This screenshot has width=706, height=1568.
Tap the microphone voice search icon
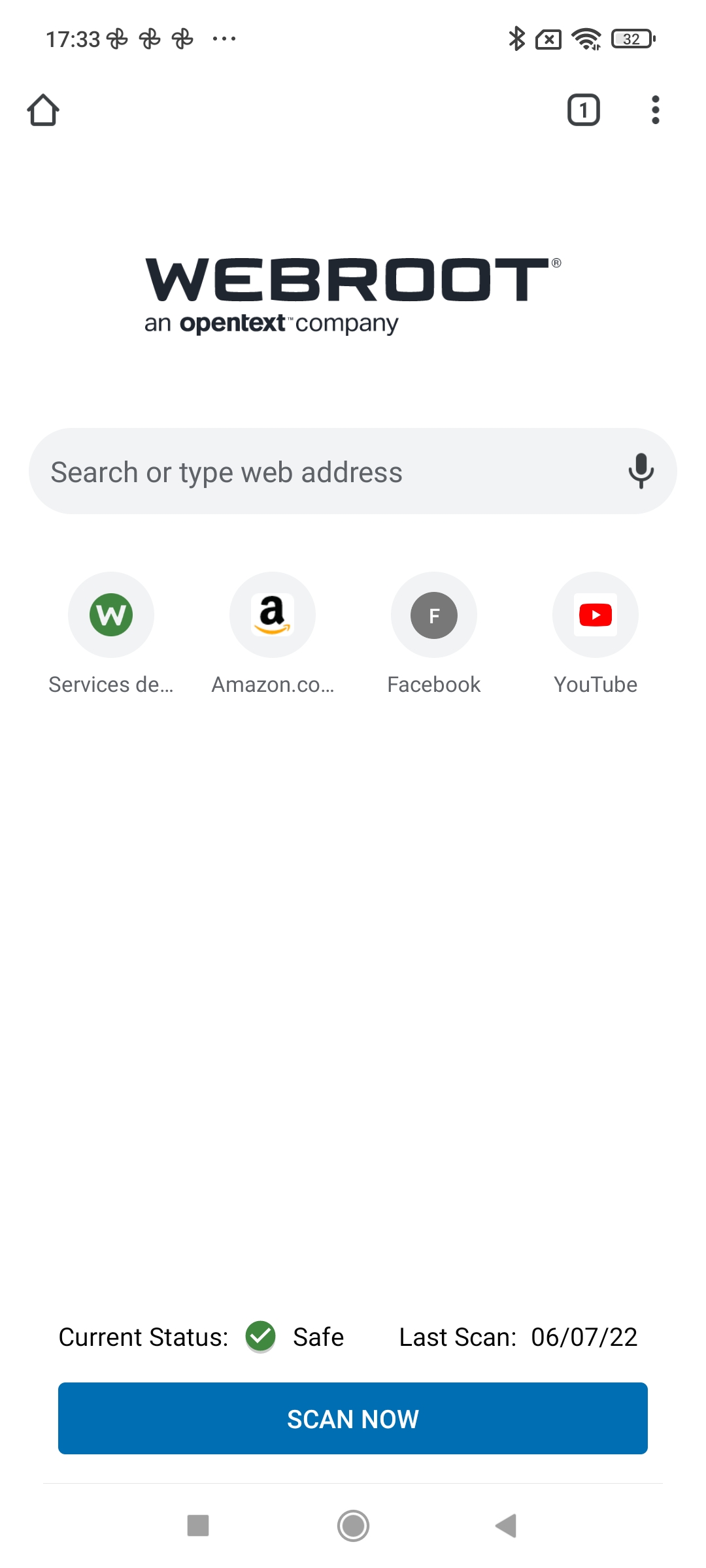tap(641, 471)
